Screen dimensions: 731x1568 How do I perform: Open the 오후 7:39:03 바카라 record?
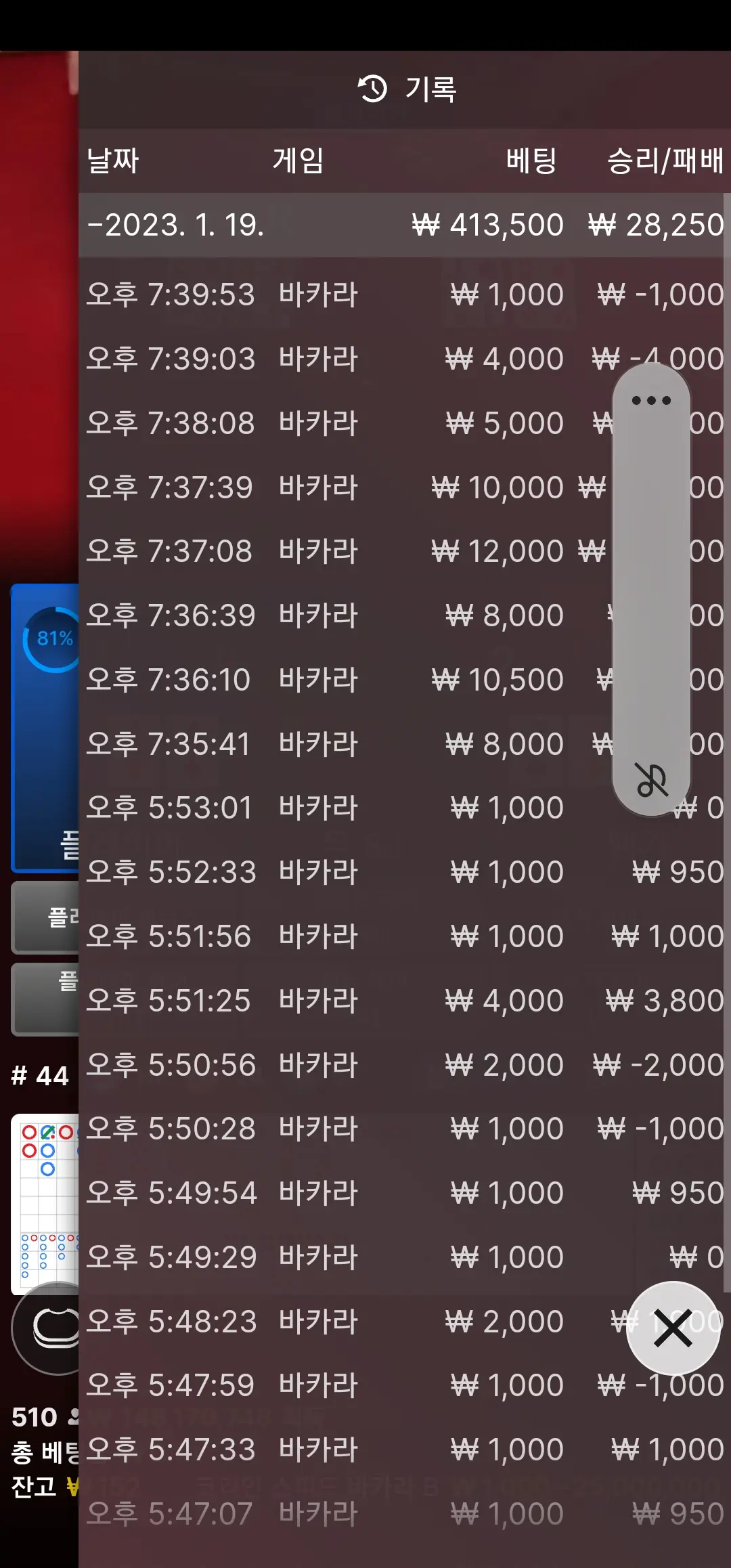click(x=405, y=359)
